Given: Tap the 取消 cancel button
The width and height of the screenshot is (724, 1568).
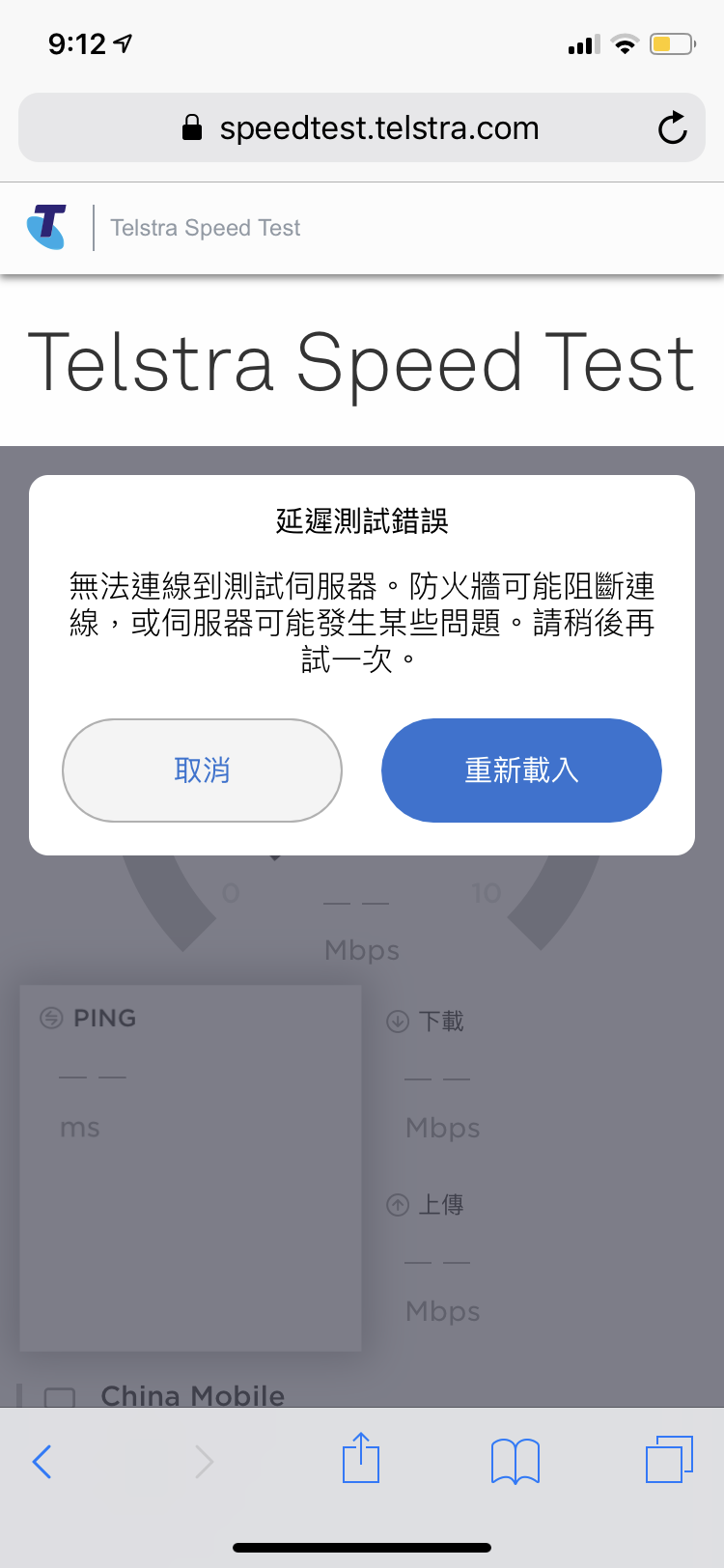Looking at the screenshot, I should point(202,770).
